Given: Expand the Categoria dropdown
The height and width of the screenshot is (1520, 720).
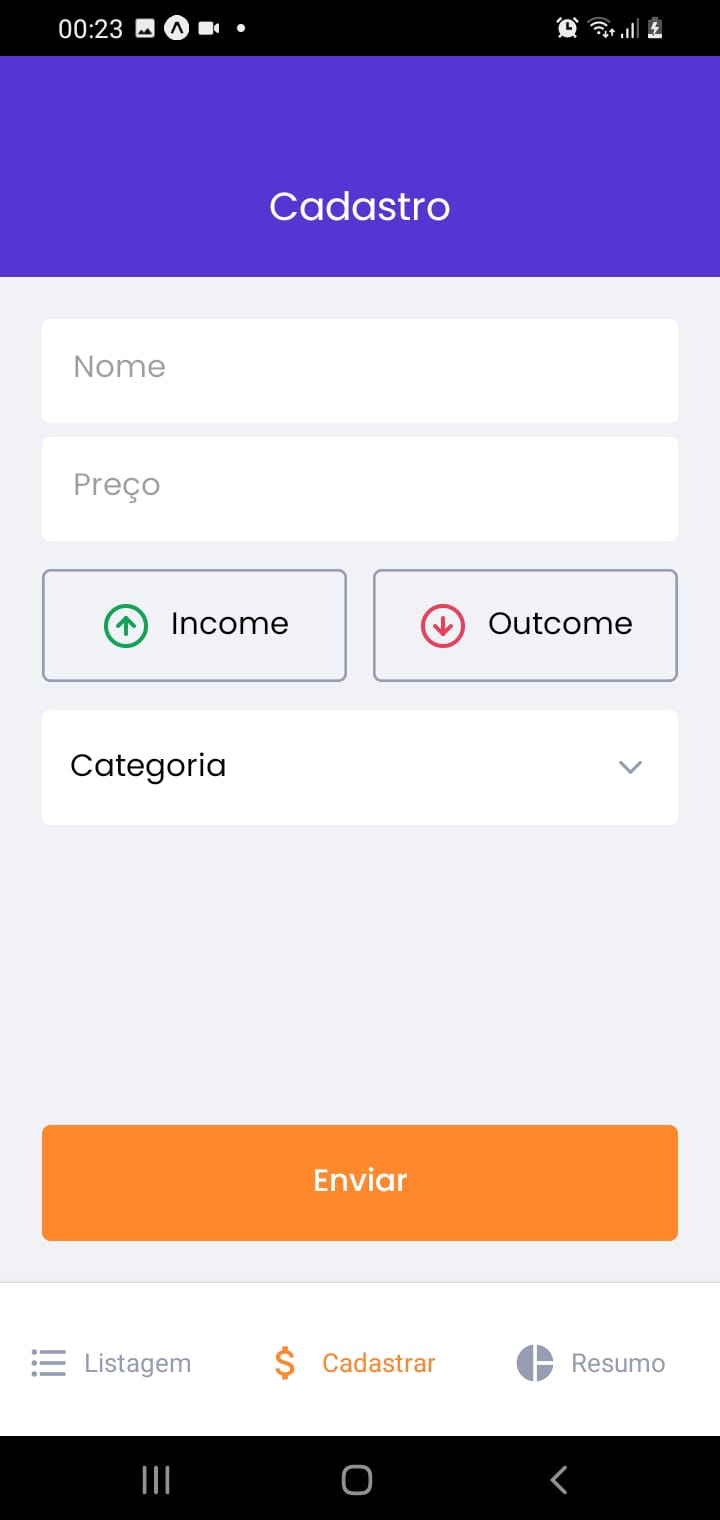Looking at the screenshot, I should [x=360, y=767].
